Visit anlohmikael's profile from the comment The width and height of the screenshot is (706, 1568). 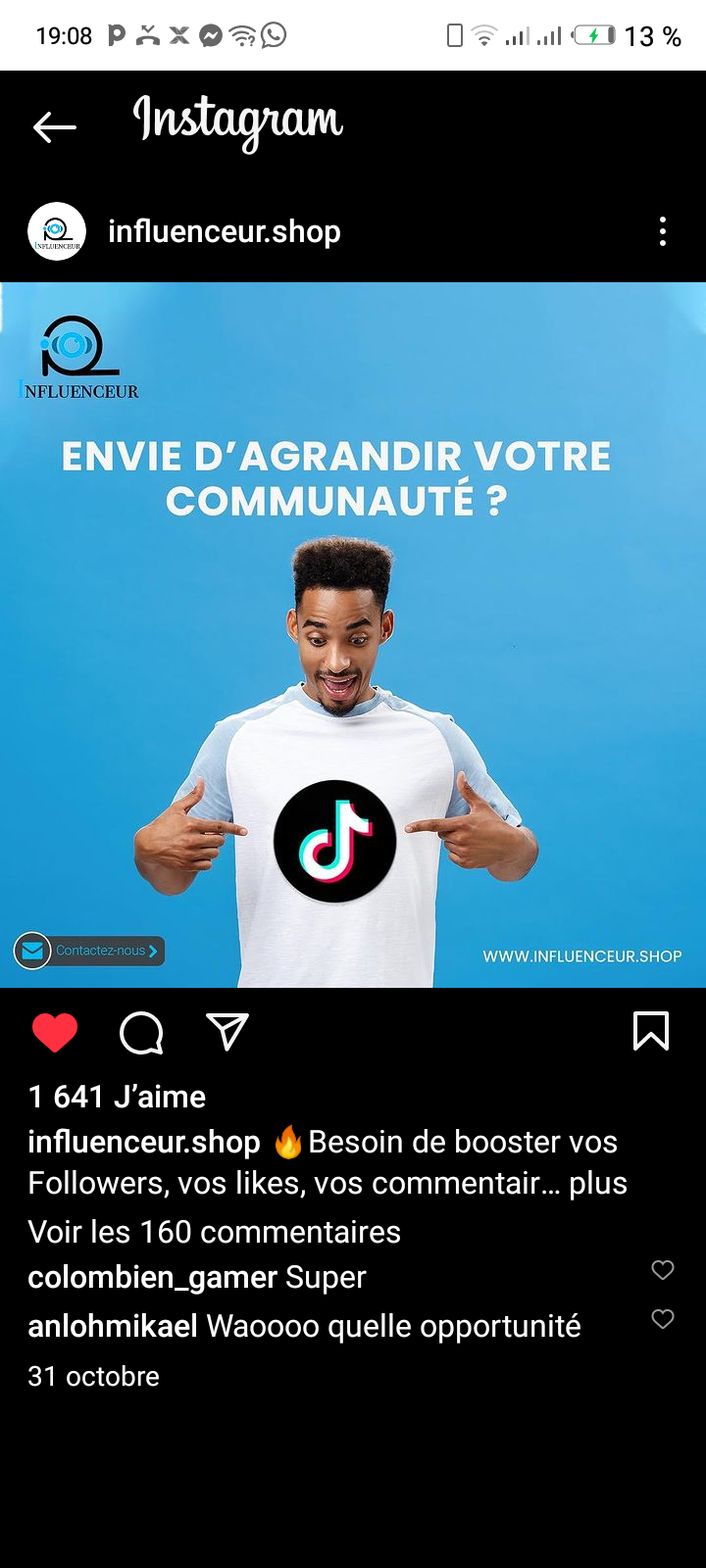[x=113, y=1326]
